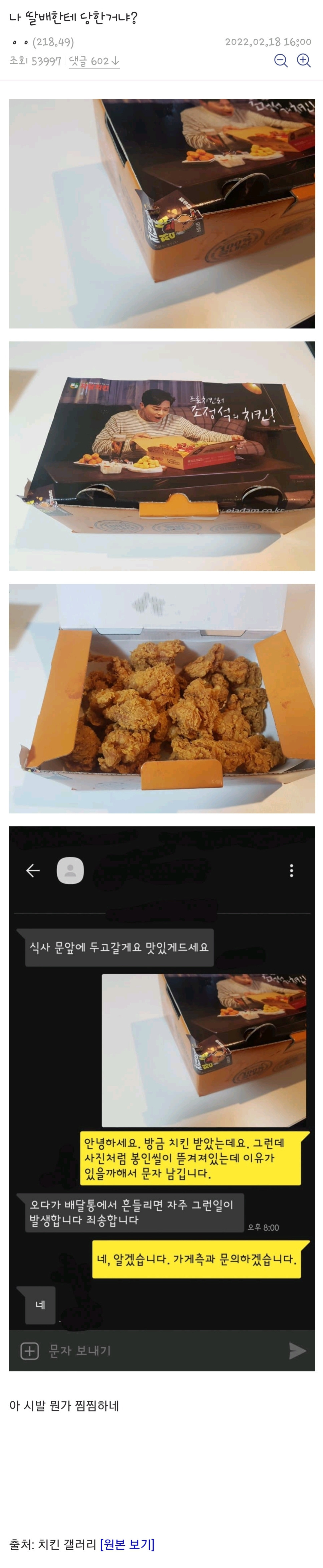Screen dimensions: 323x1568
Task: Tap the zoom in magnifier icon
Action: click(x=304, y=60)
